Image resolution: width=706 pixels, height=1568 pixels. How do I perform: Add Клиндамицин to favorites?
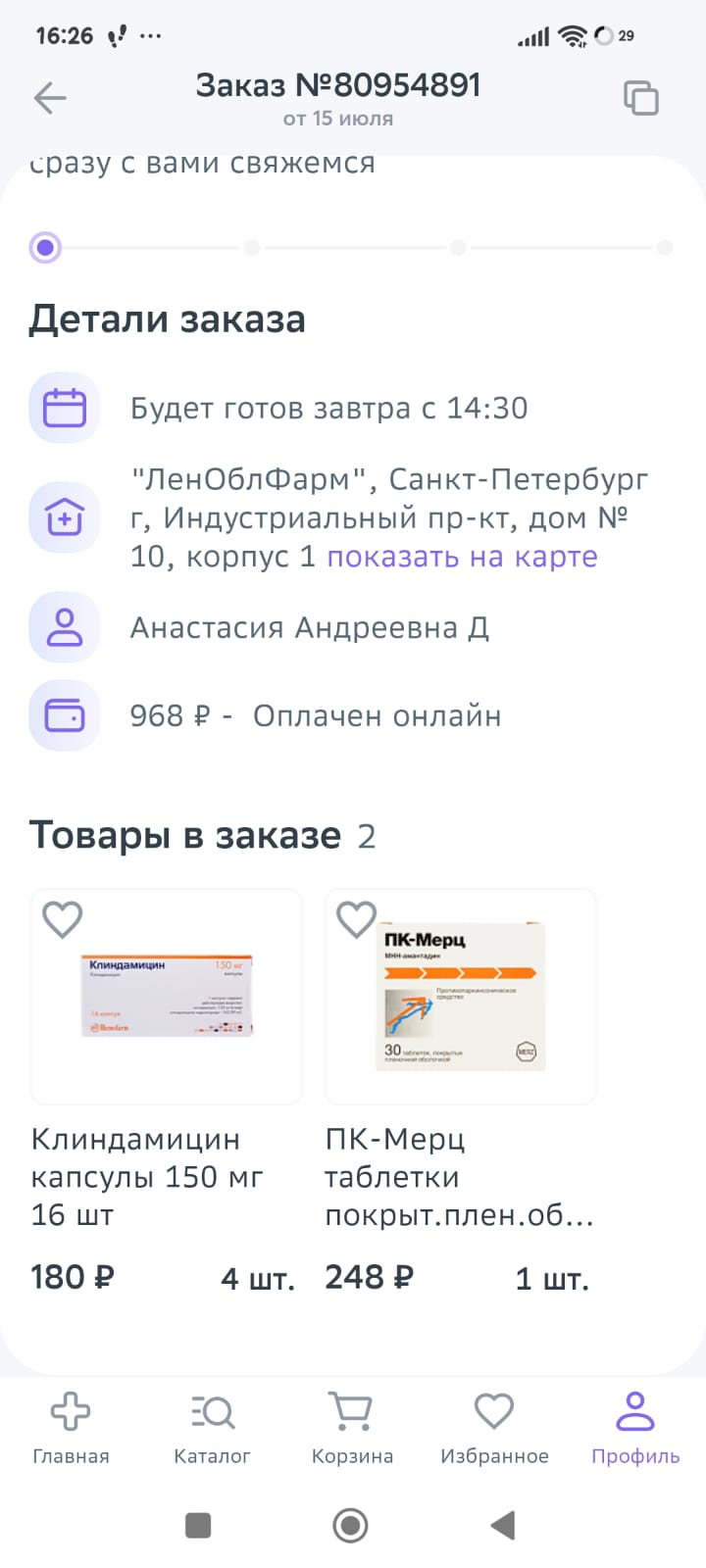point(63,919)
